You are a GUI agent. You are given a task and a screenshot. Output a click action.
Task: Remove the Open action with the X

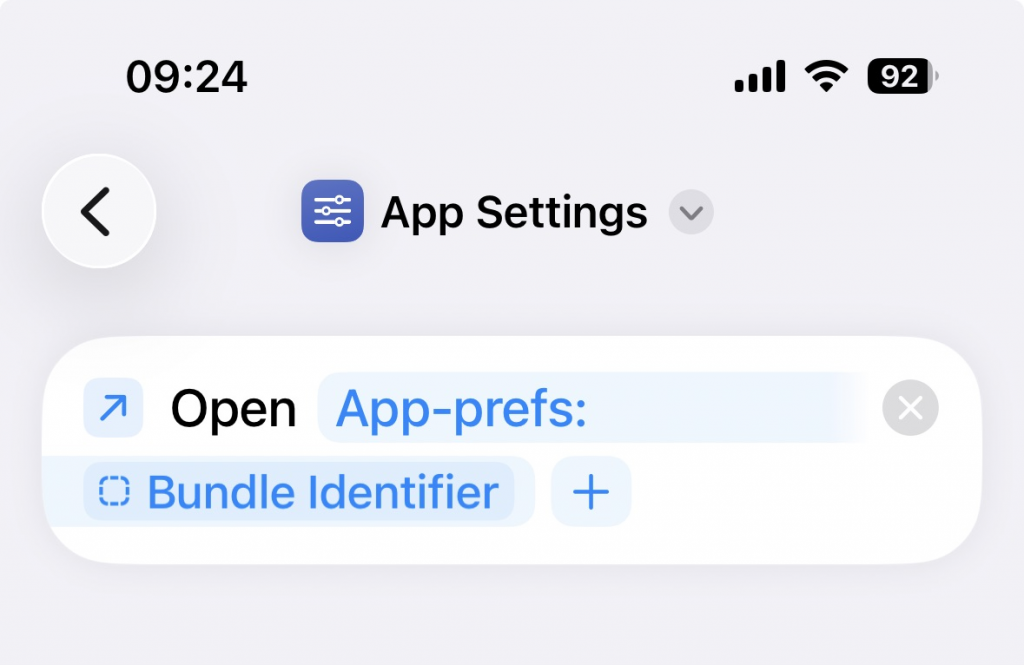point(910,408)
